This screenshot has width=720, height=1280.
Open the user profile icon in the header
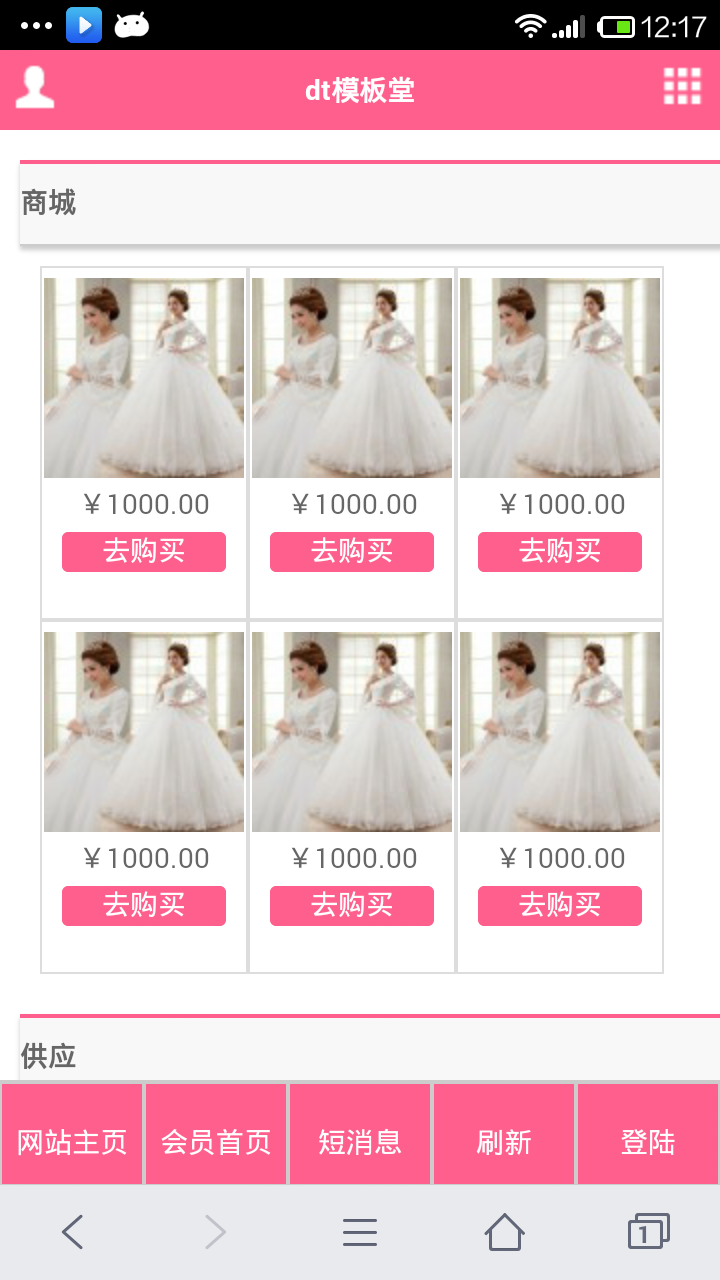pos(35,88)
